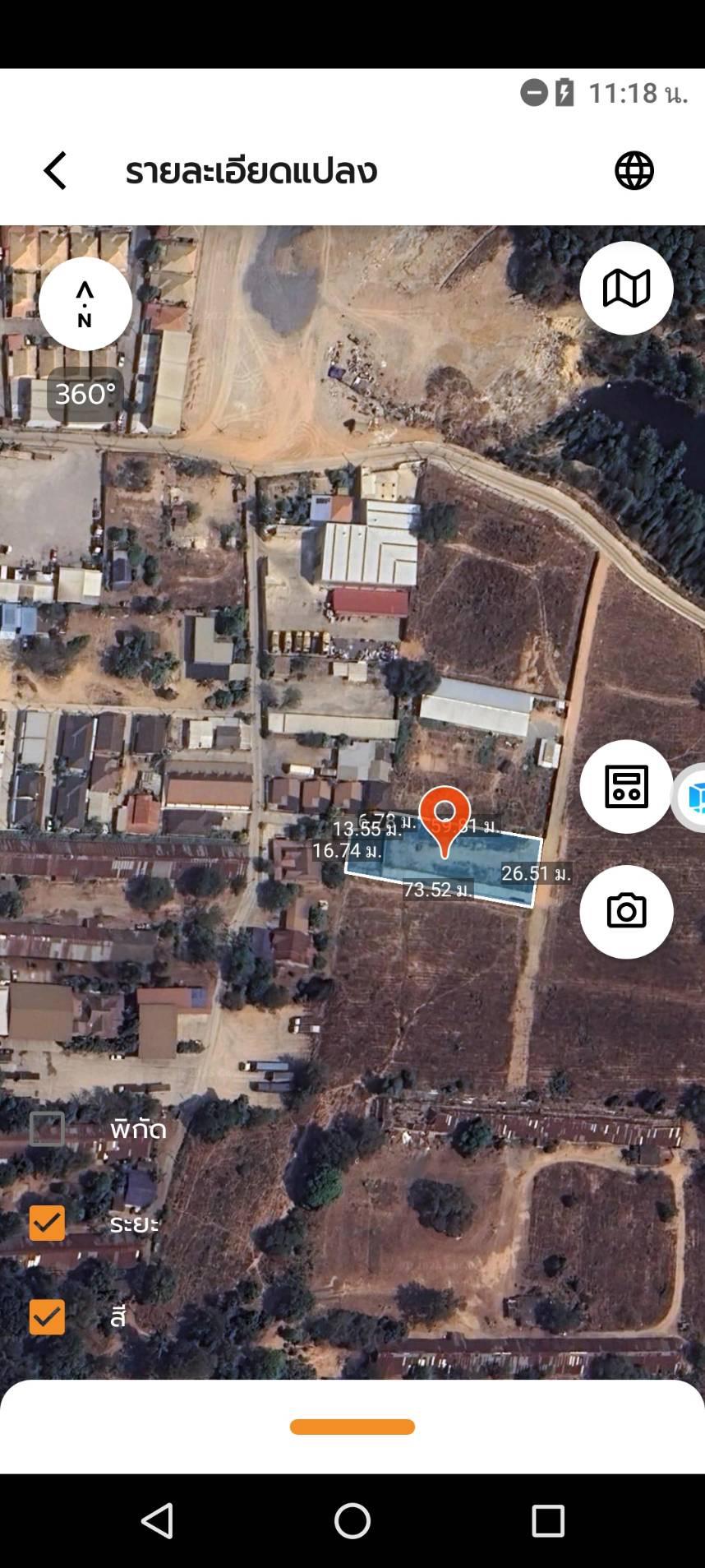The width and height of the screenshot is (705, 1568).
Task: Open the 360° view
Action: (x=85, y=395)
